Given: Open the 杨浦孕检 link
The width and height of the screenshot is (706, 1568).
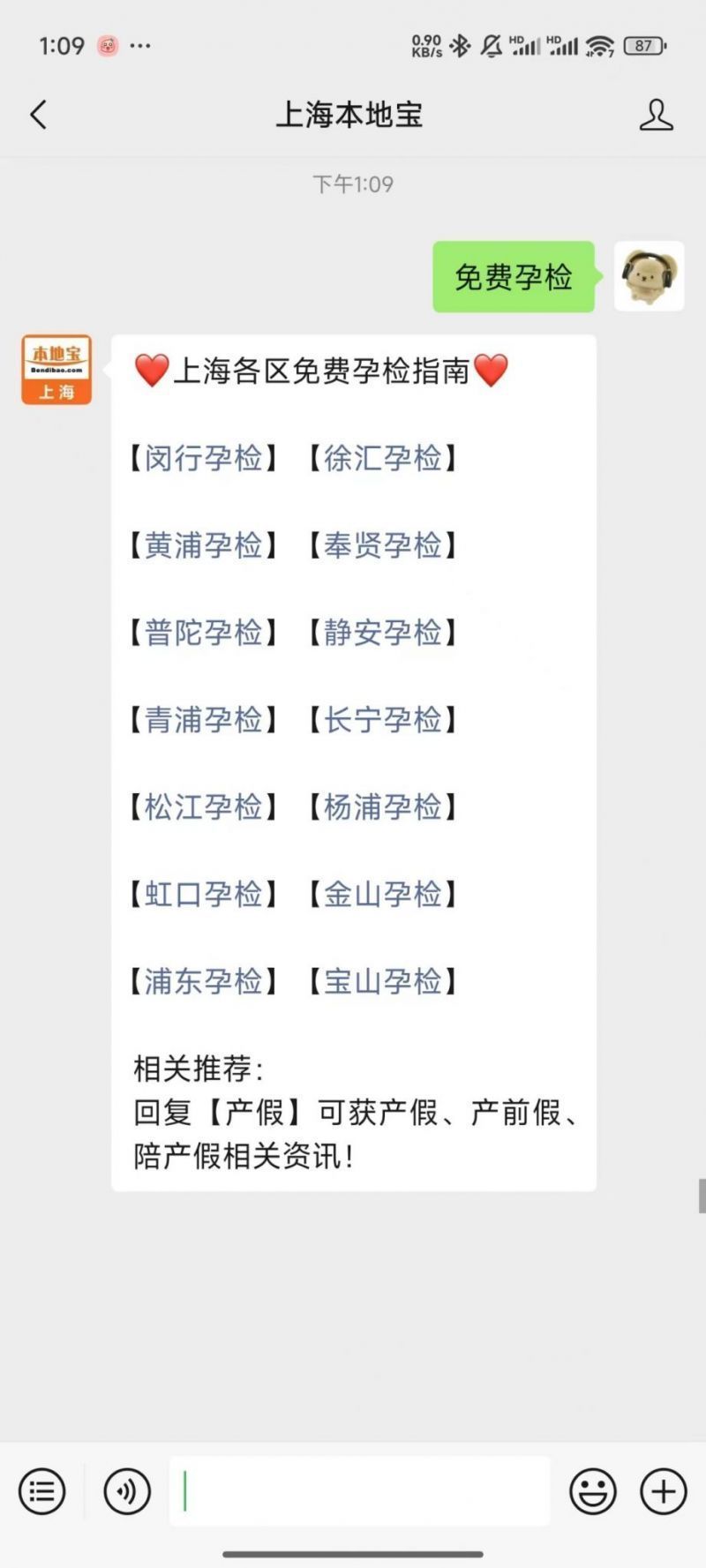Looking at the screenshot, I should (383, 807).
